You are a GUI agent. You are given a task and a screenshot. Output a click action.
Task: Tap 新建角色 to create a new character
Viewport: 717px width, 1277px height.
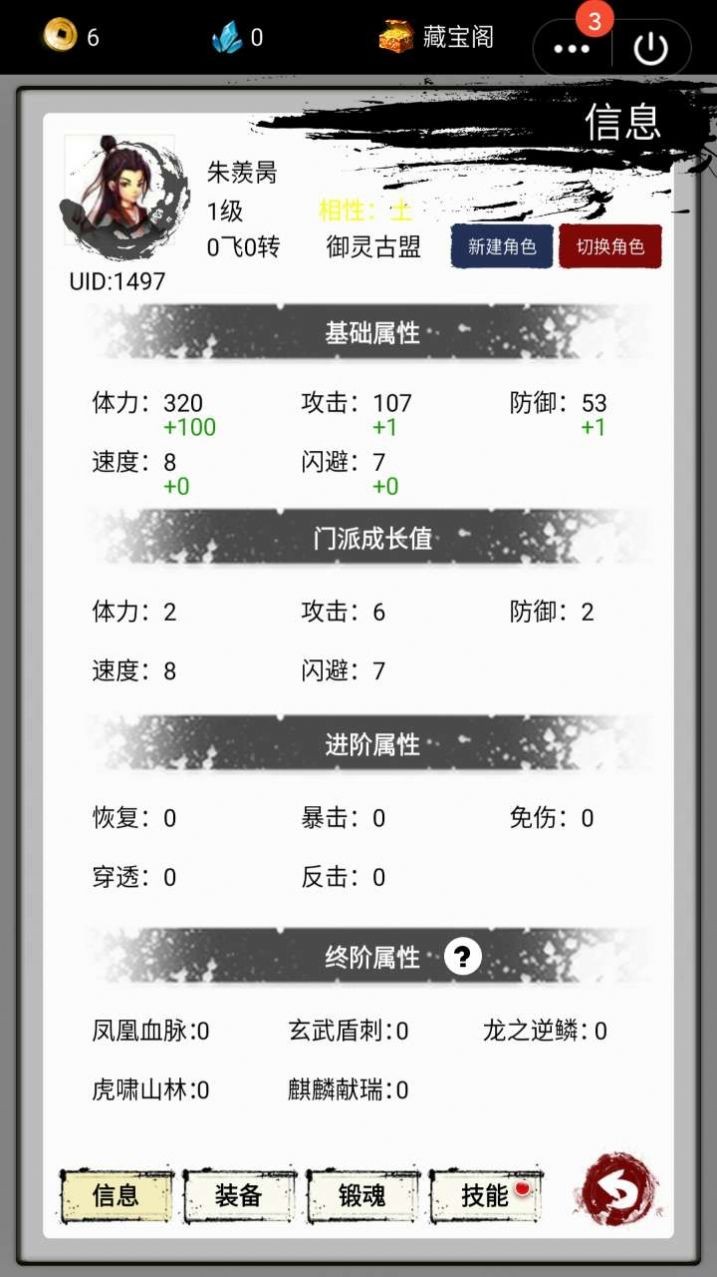point(502,247)
